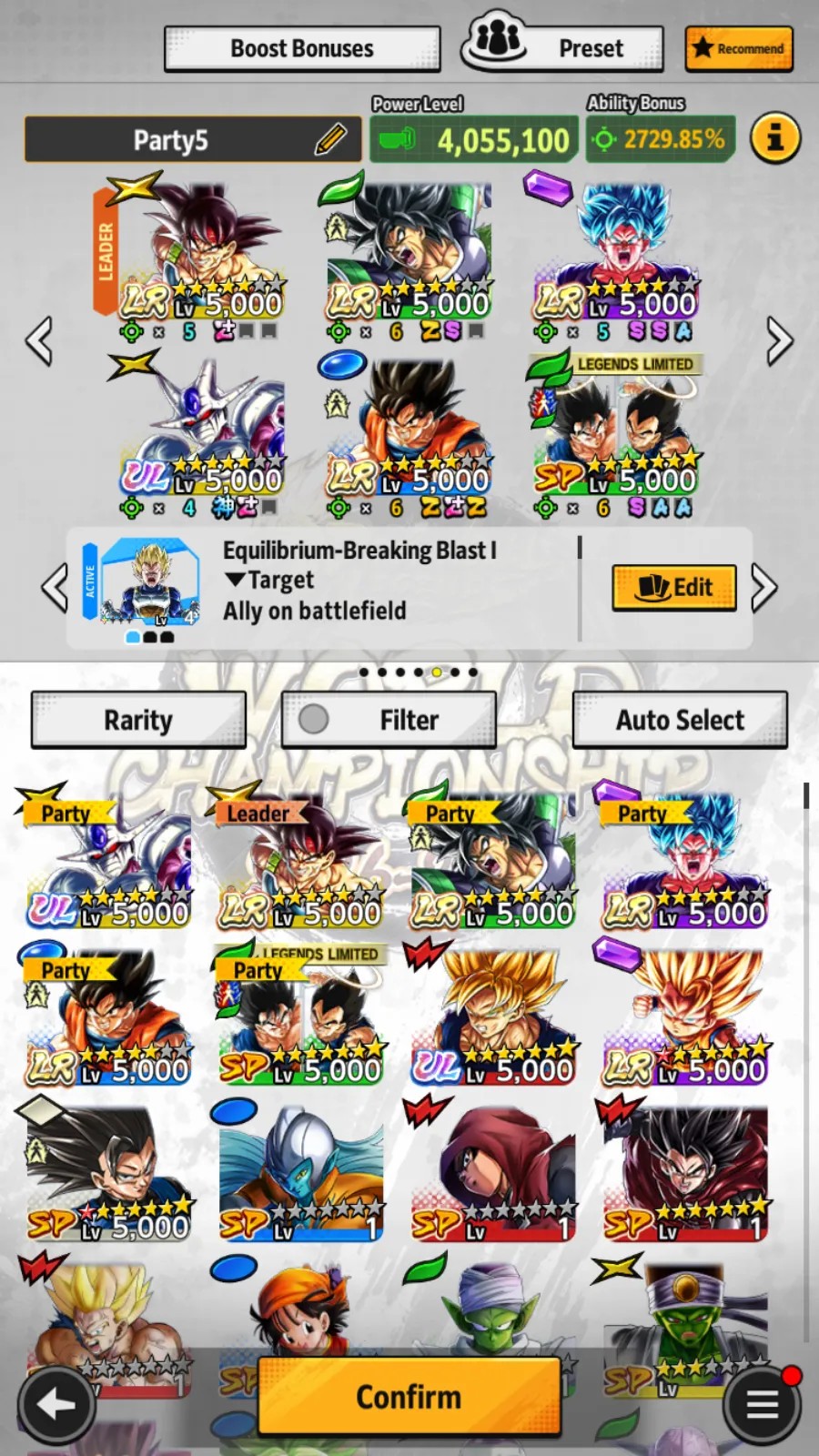Use Auto Select to fill the party
The image size is (819, 1456).
(x=680, y=720)
